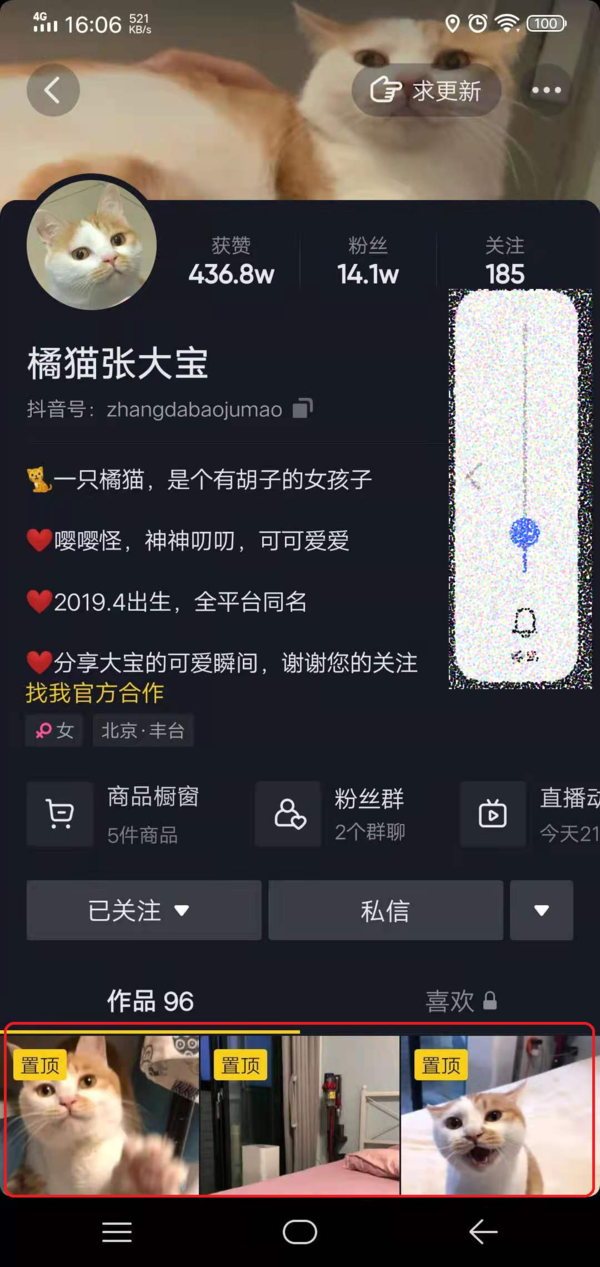Go back using the top-left arrow
This screenshot has height=1267, width=600.
[x=53, y=91]
